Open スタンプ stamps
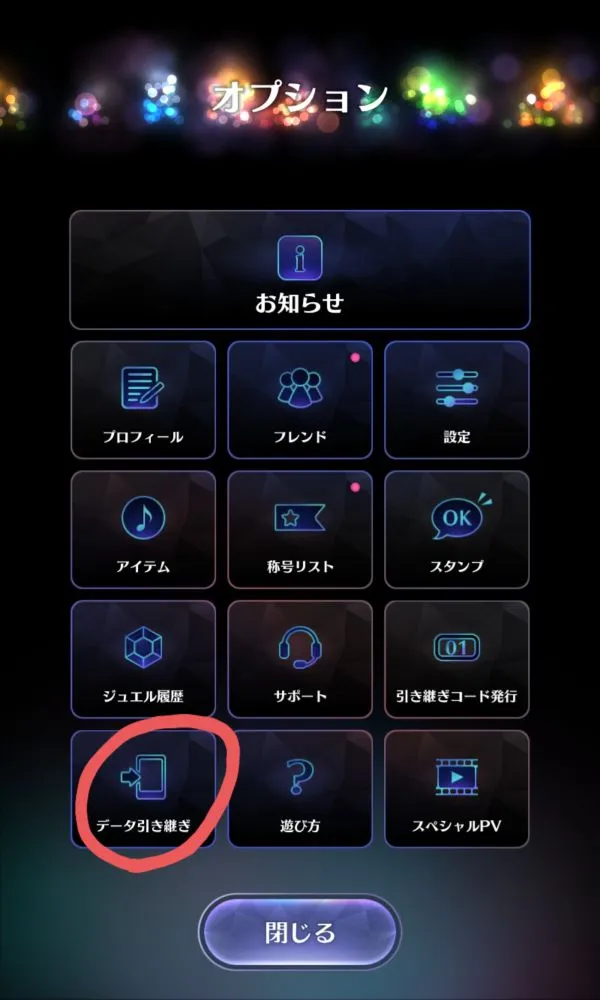 456,530
